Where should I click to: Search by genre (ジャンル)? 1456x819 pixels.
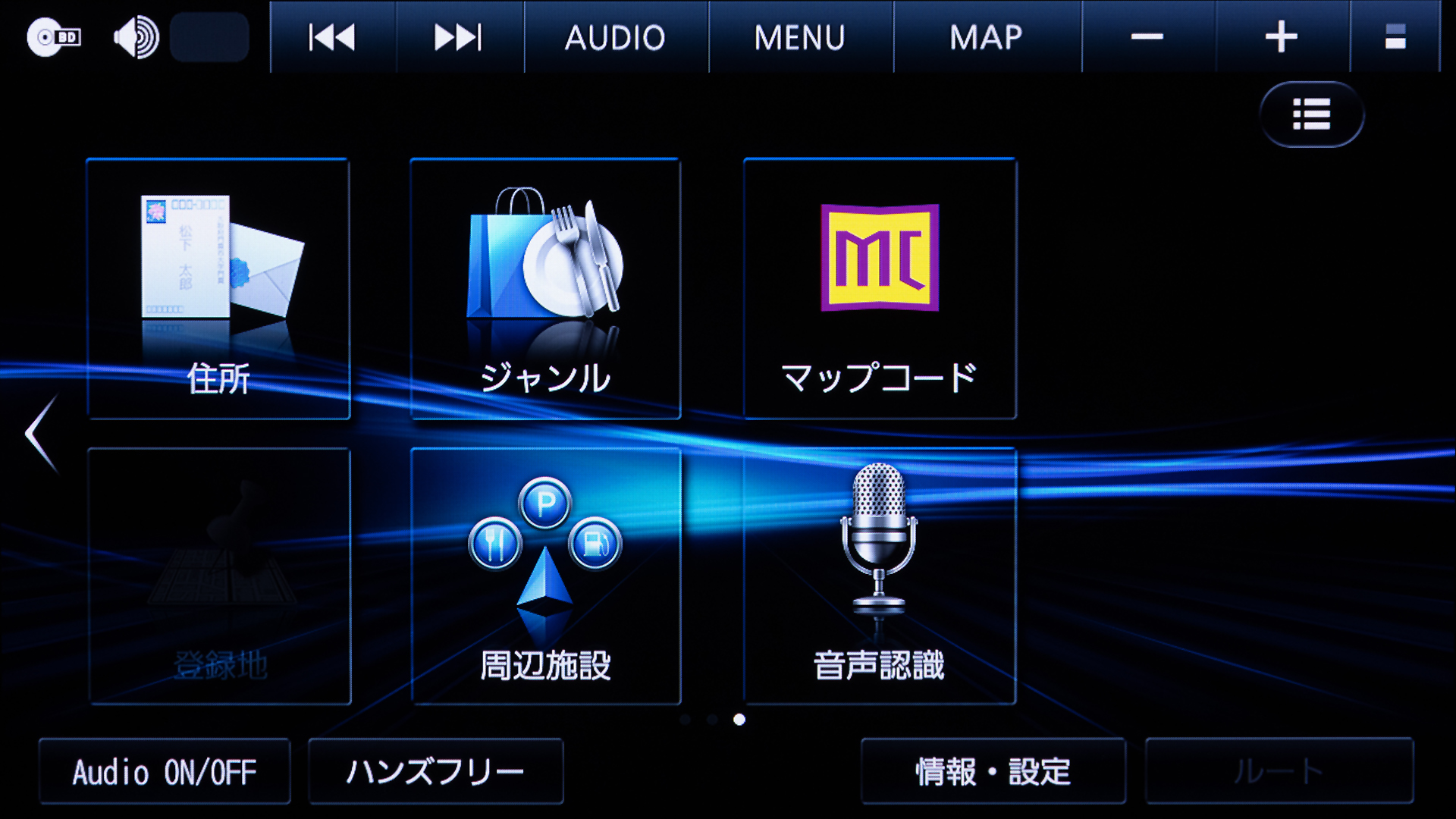pyautogui.click(x=544, y=288)
